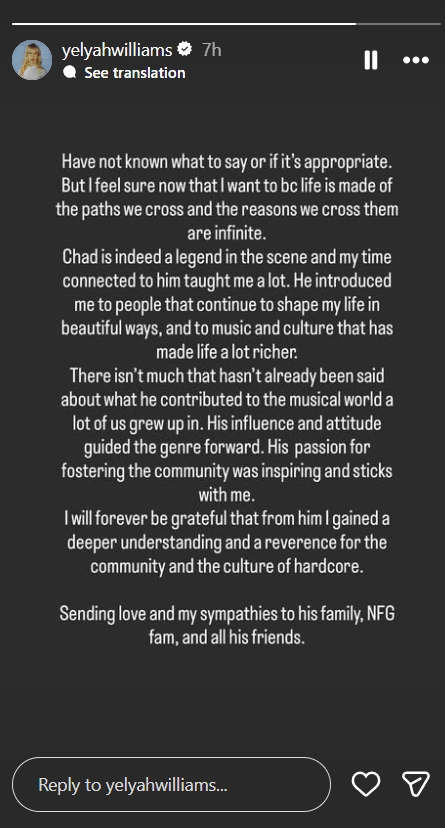Tap See translation
The width and height of the screenshot is (445, 828).
click(135, 72)
